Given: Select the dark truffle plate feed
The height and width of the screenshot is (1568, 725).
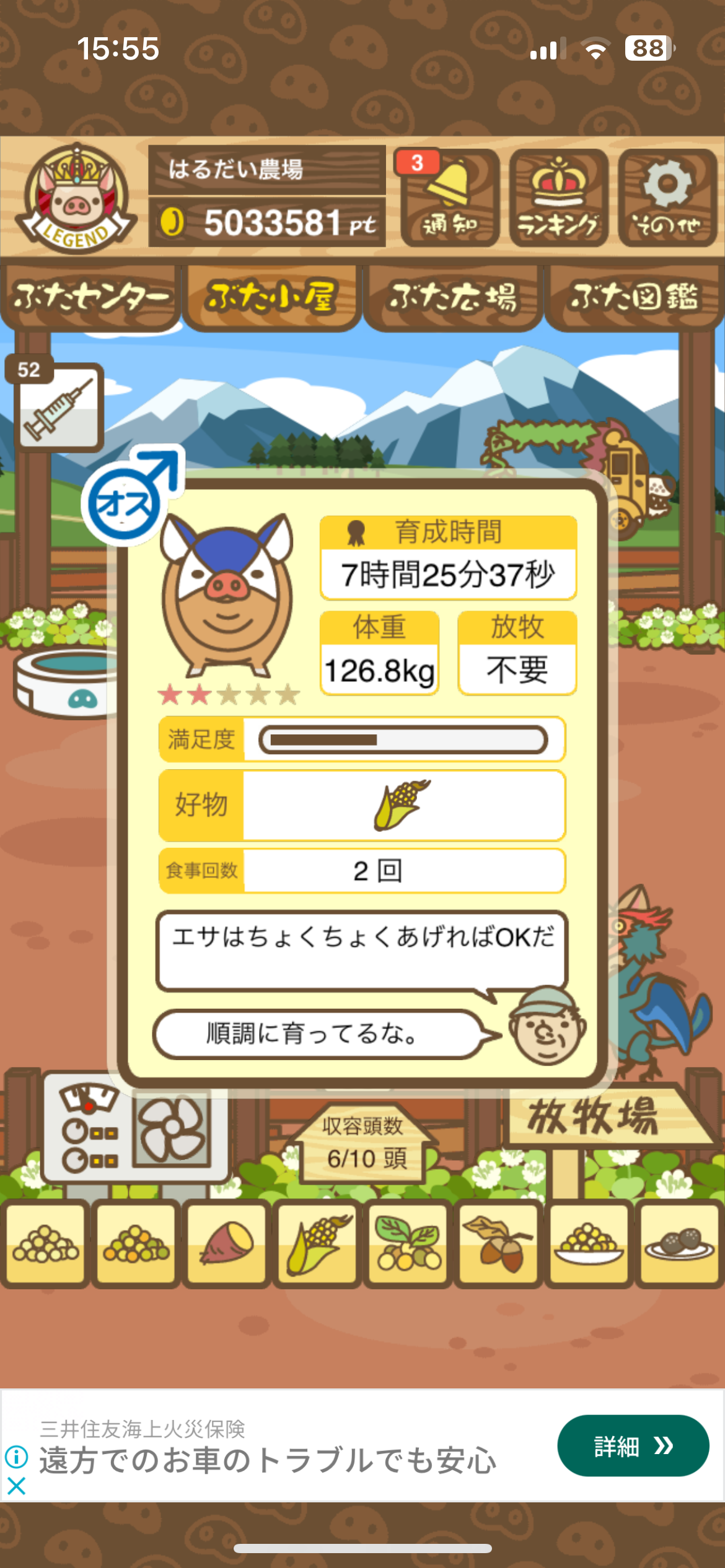Looking at the screenshot, I should tap(679, 1244).
